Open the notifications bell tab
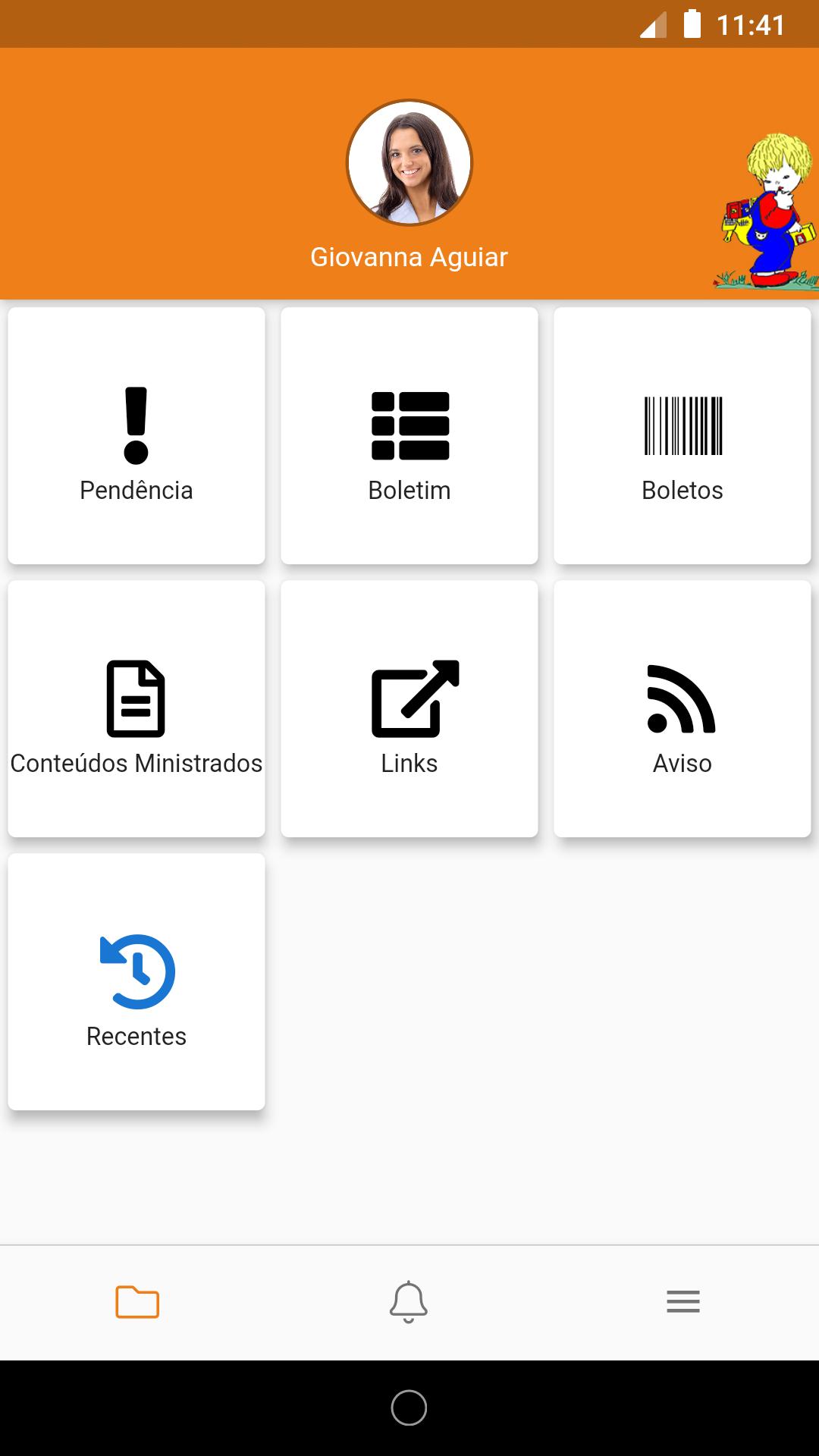This screenshot has width=819, height=1456. click(x=409, y=1302)
